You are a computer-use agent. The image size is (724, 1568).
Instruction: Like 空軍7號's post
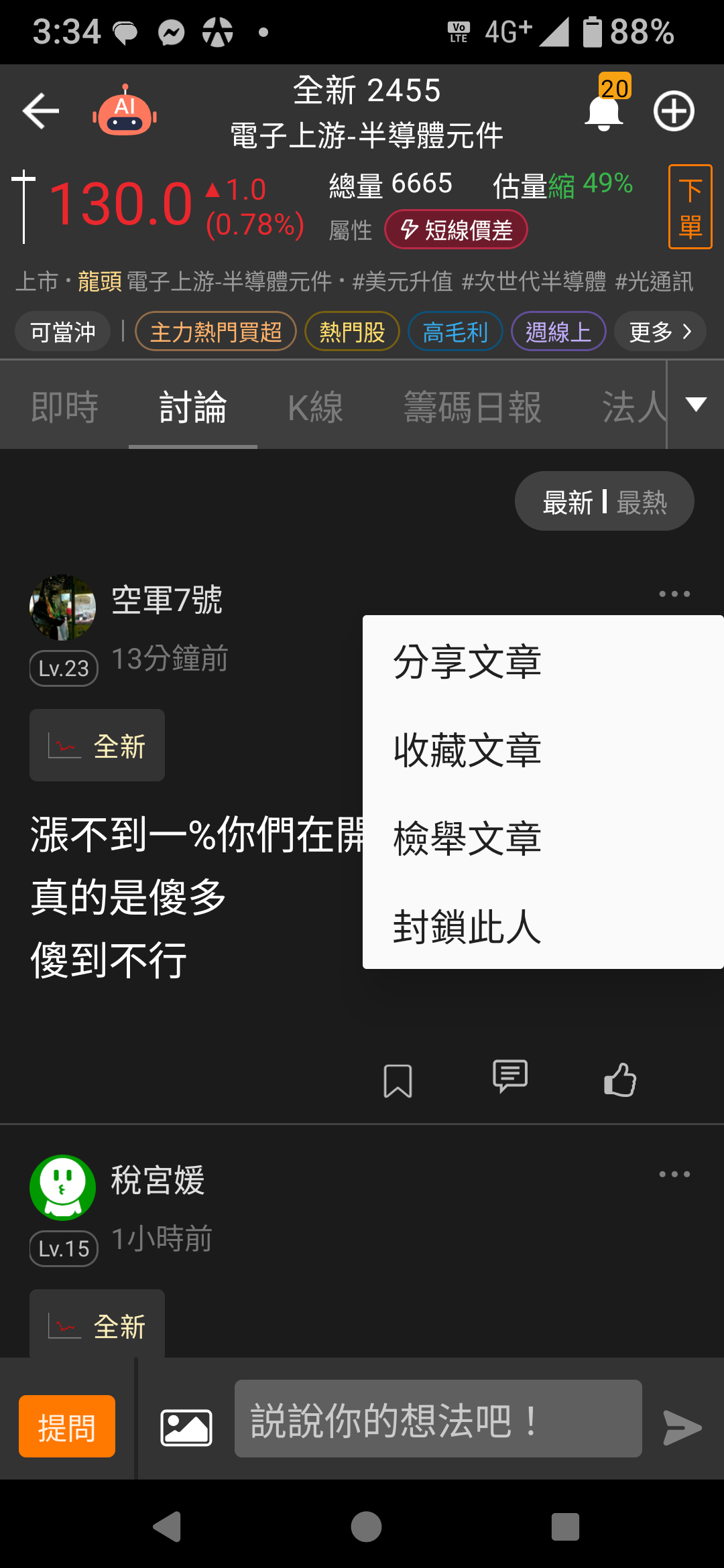620,1080
